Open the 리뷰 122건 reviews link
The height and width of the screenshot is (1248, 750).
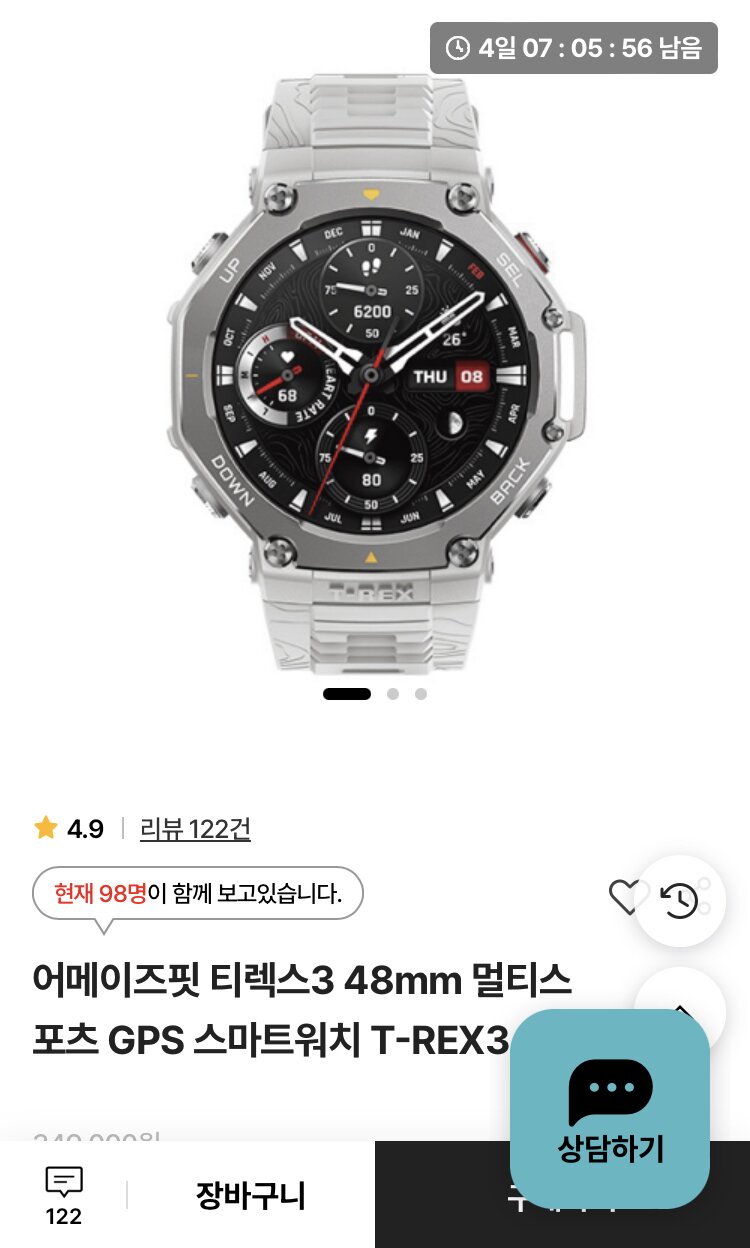[195, 829]
